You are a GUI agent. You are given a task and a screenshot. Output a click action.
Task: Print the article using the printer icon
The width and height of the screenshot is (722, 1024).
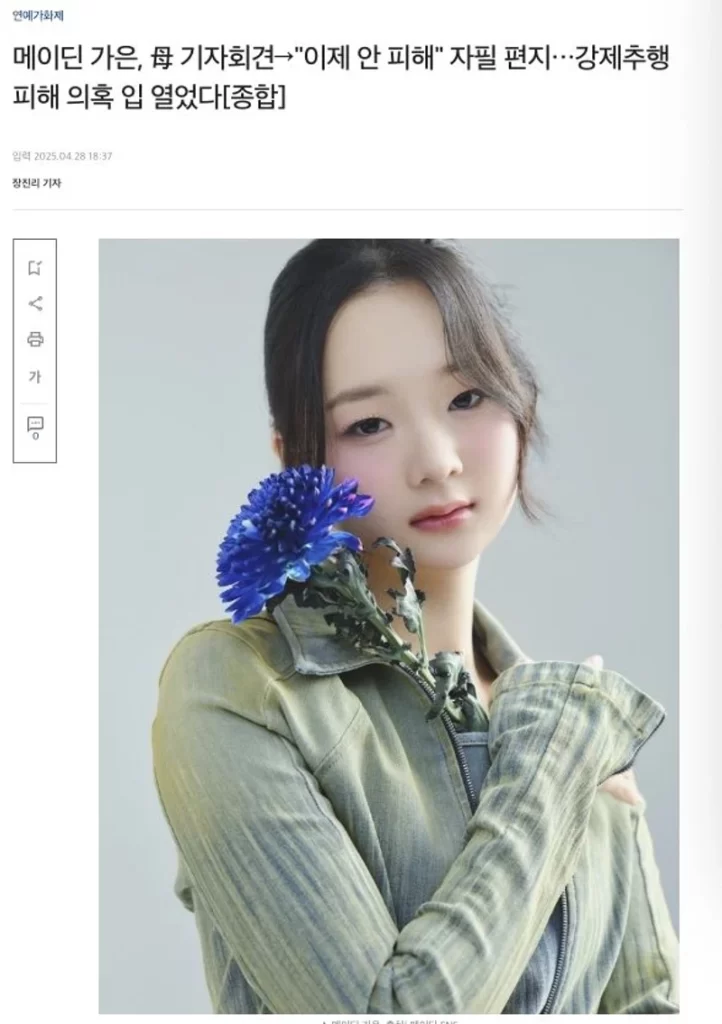[x=35, y=340]
